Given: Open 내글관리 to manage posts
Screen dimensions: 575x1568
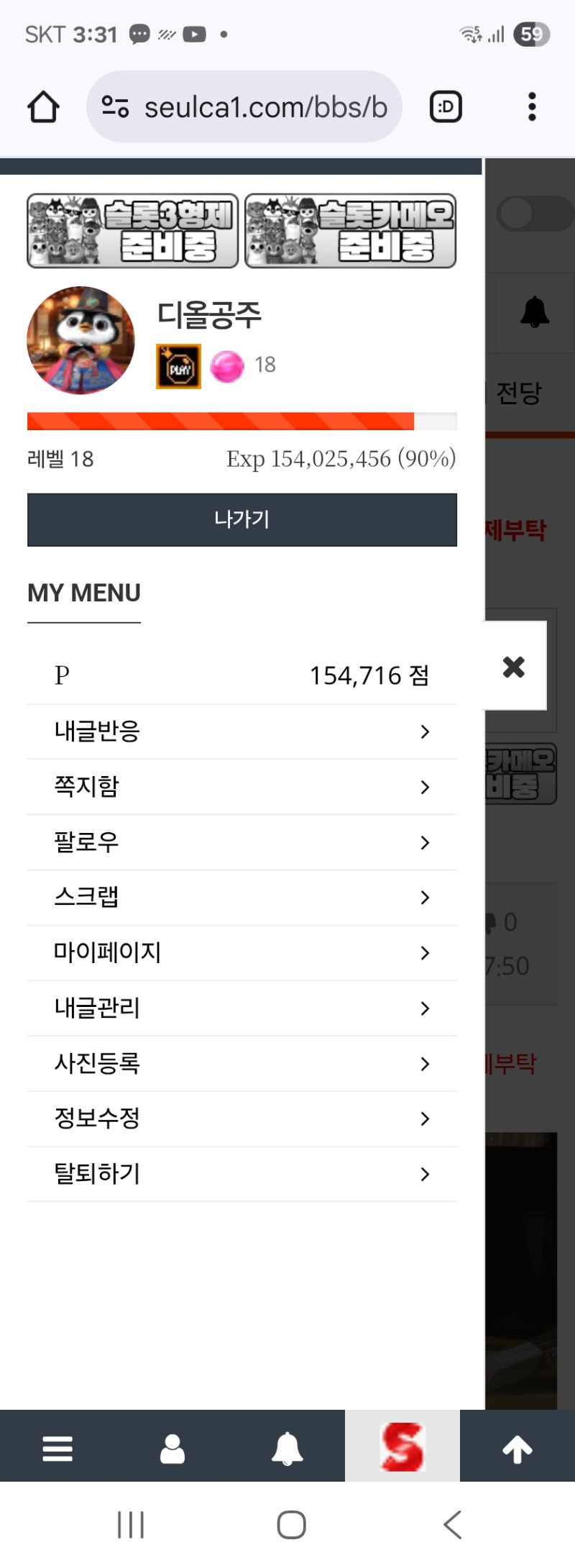Looking at the screenshot, I should click(241, 1008).
